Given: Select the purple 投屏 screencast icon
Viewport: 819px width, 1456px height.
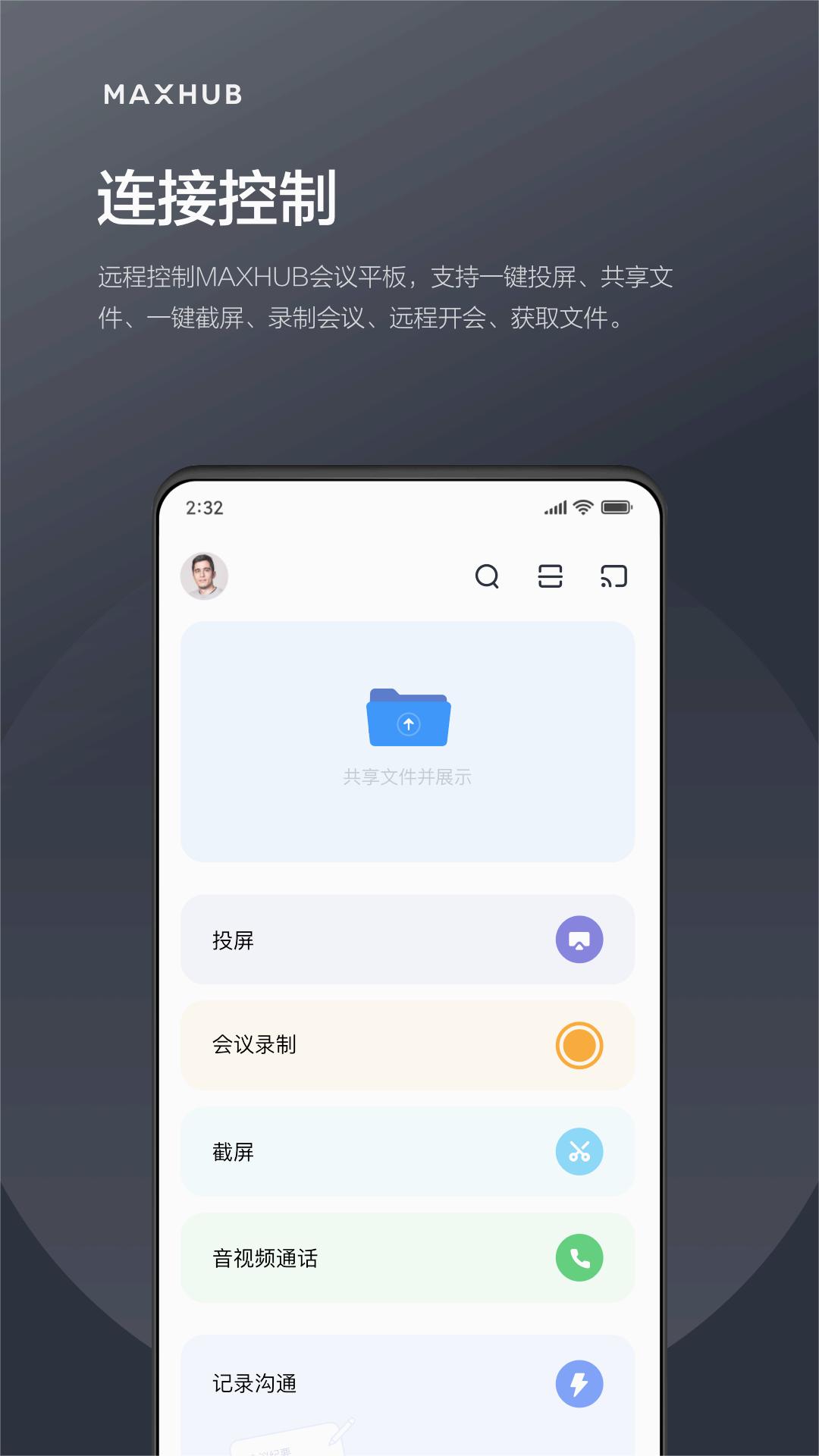Looking at the screenshot, I should click(x=579, y=940).
